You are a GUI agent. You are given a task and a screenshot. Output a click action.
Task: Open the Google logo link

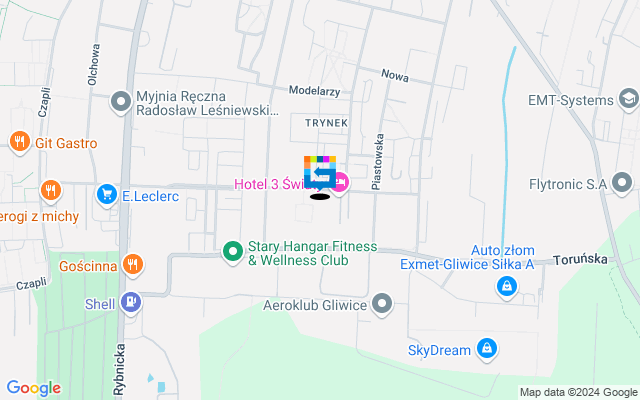[x=34, y=388]
